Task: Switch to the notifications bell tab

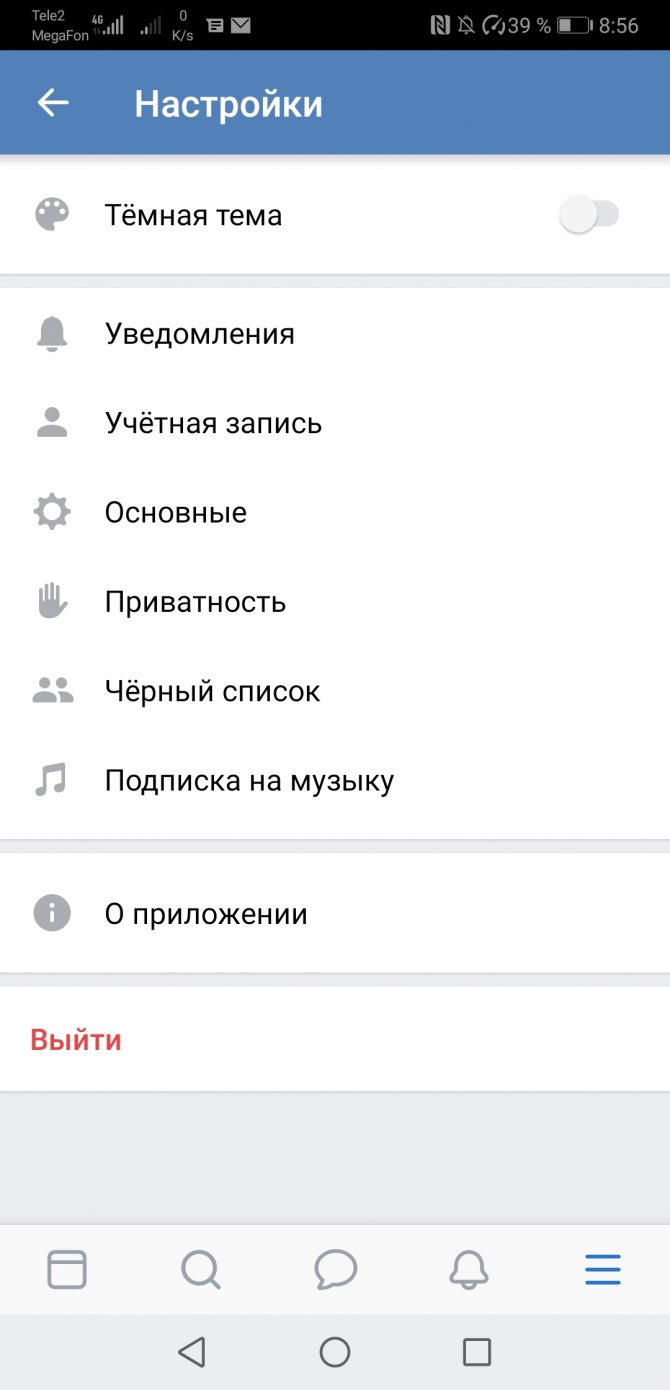Action: pos(469,1270)
